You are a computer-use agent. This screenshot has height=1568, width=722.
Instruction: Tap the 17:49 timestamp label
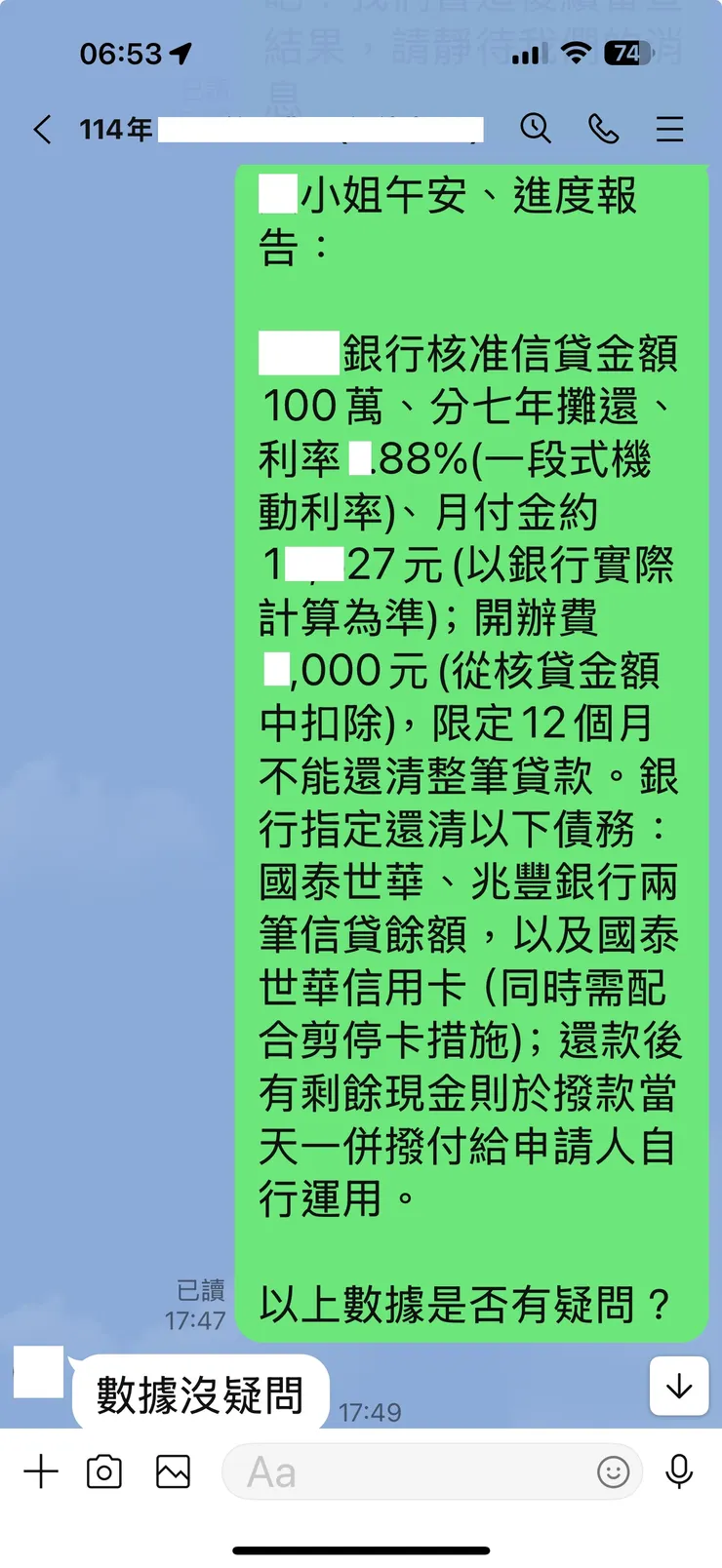pyautogui.click(x=371, y=1410)
